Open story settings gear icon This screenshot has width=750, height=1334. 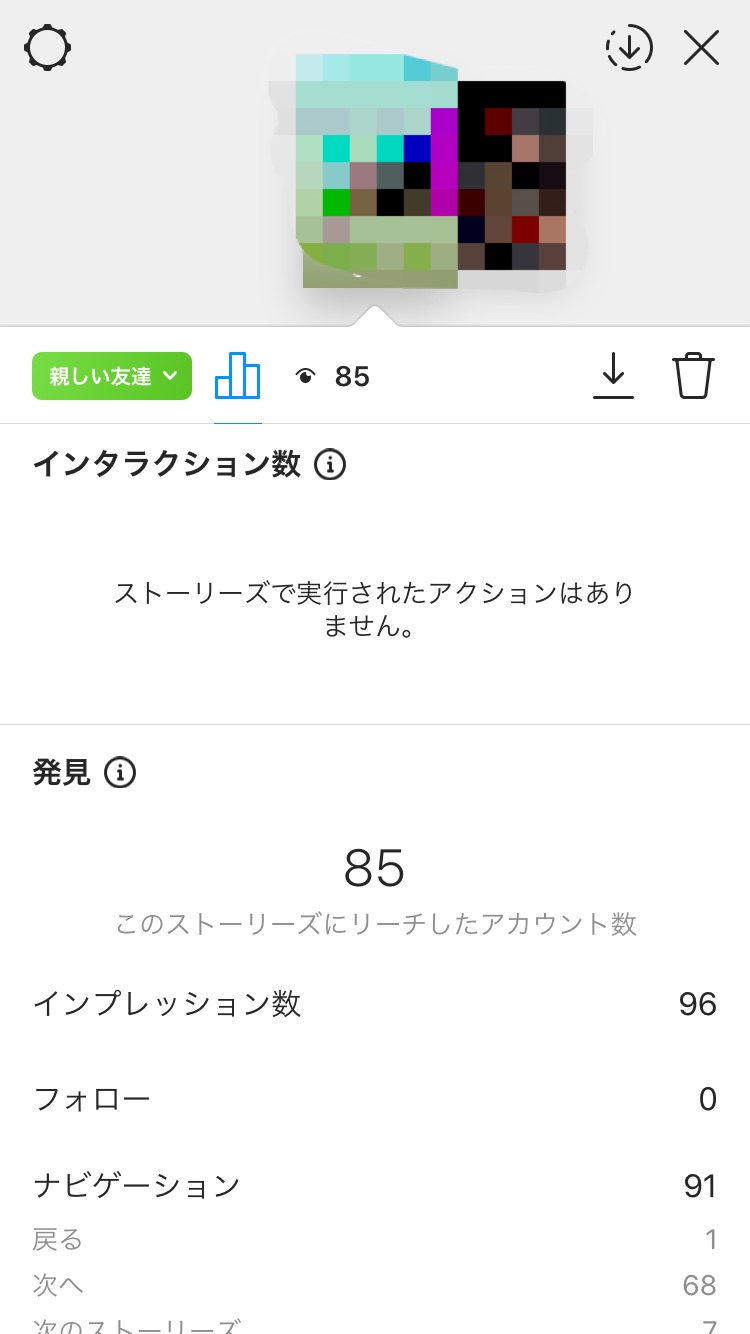pyautogui.click(x=48, y=47)
